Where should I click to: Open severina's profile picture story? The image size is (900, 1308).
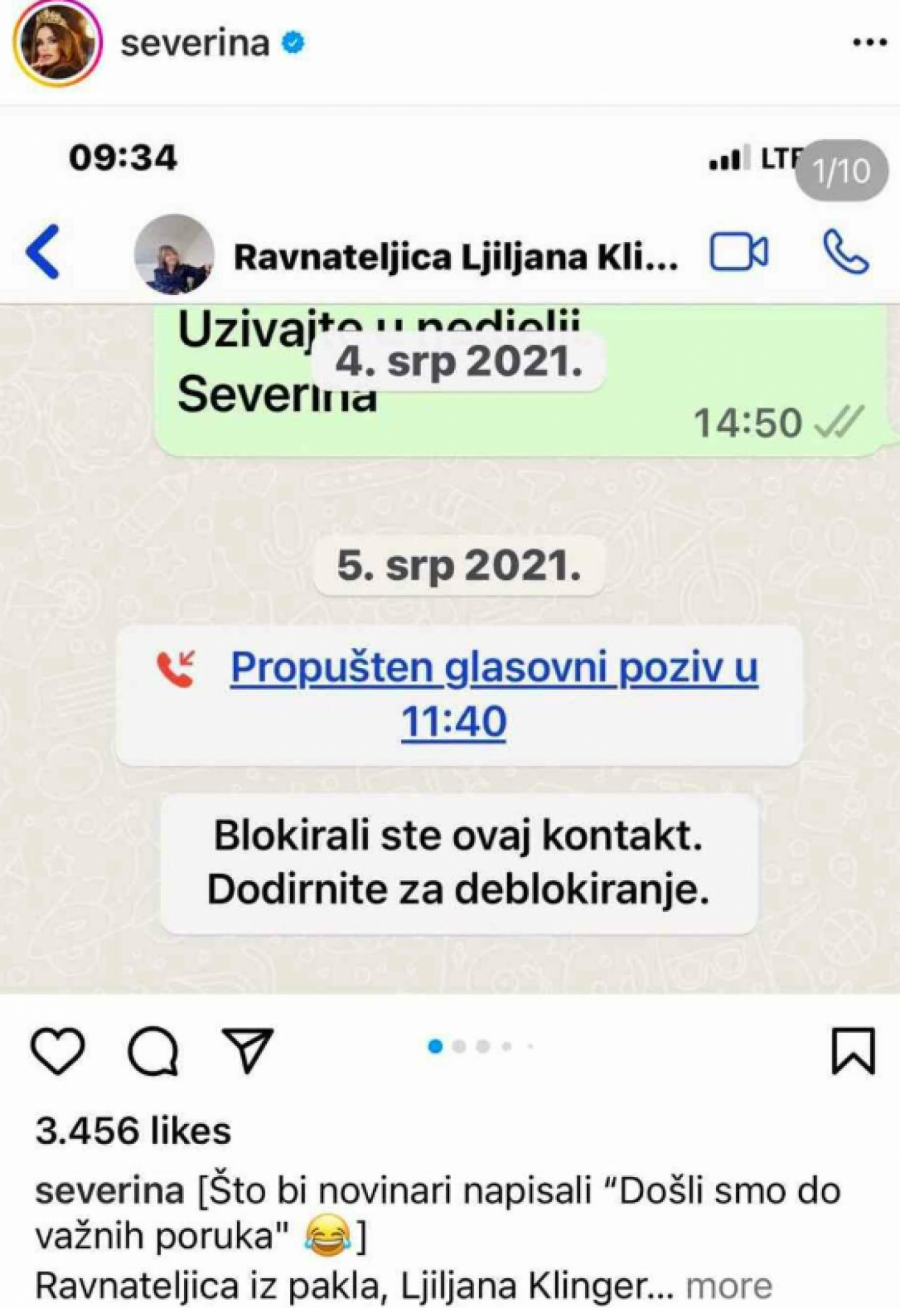56,43
